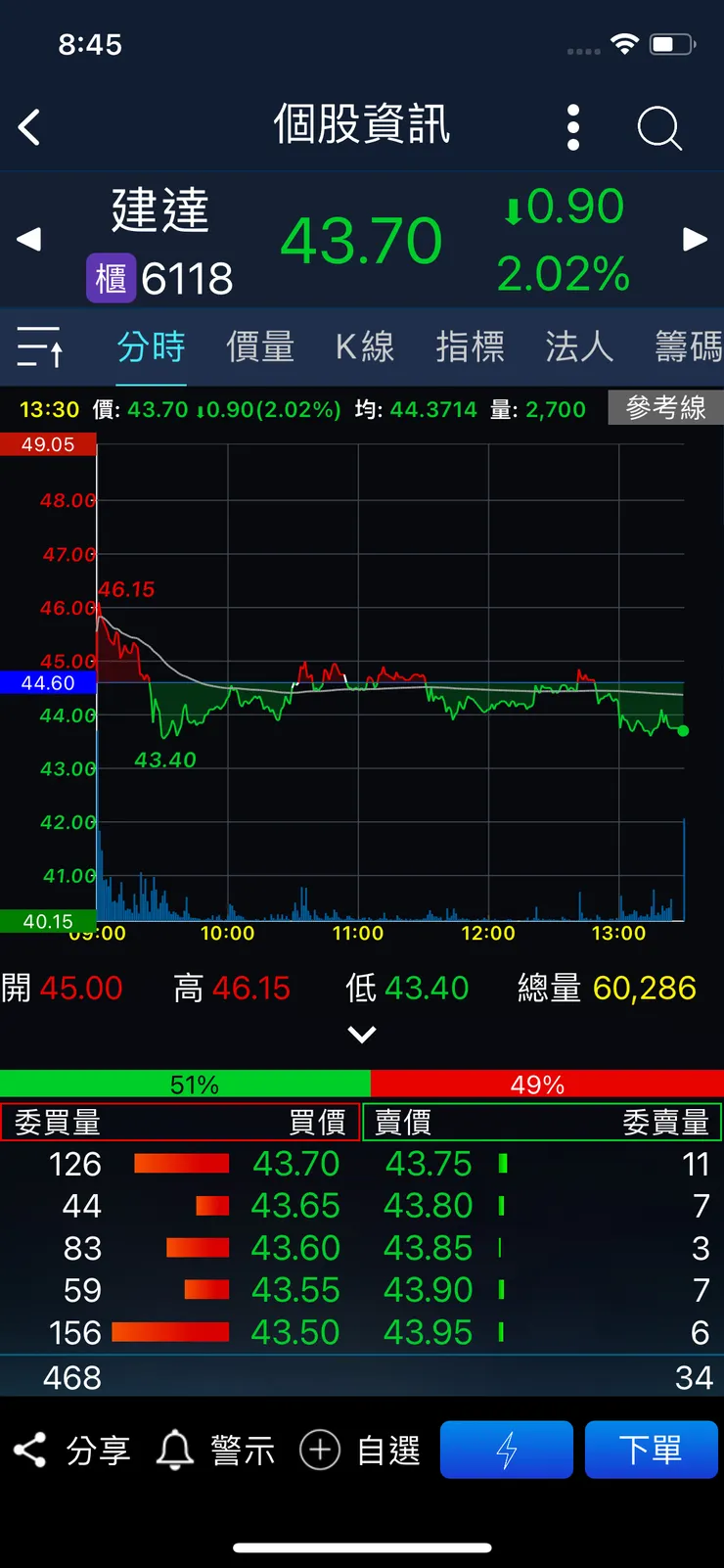Switch to the K線 tab
This screenshot has width=724, height=1568.
[363, 347]
